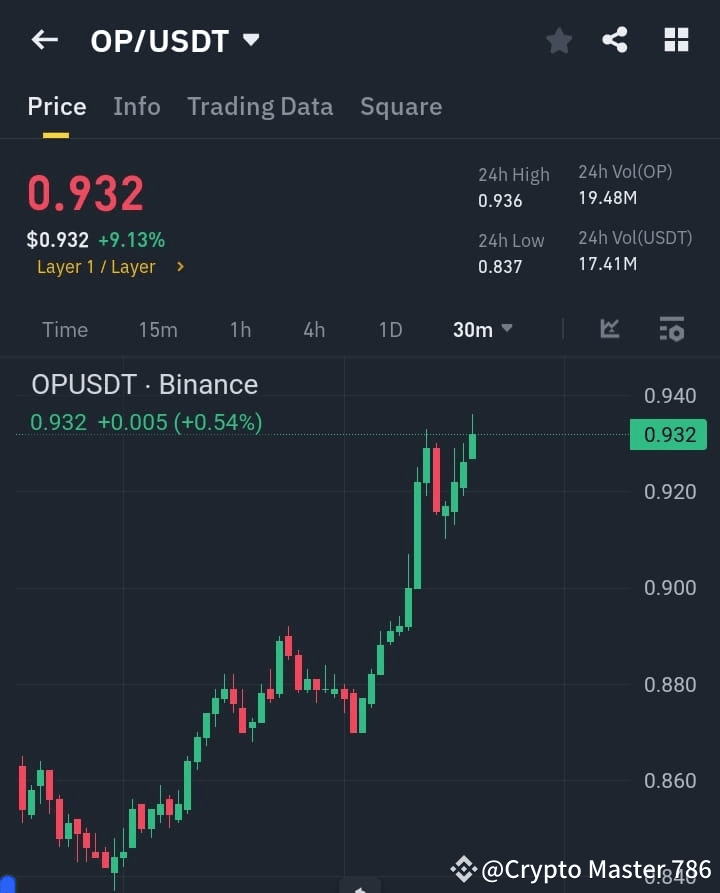Select the 1h interval option
Viewport: 720px width, 893px height.
(x=240, y=329)
